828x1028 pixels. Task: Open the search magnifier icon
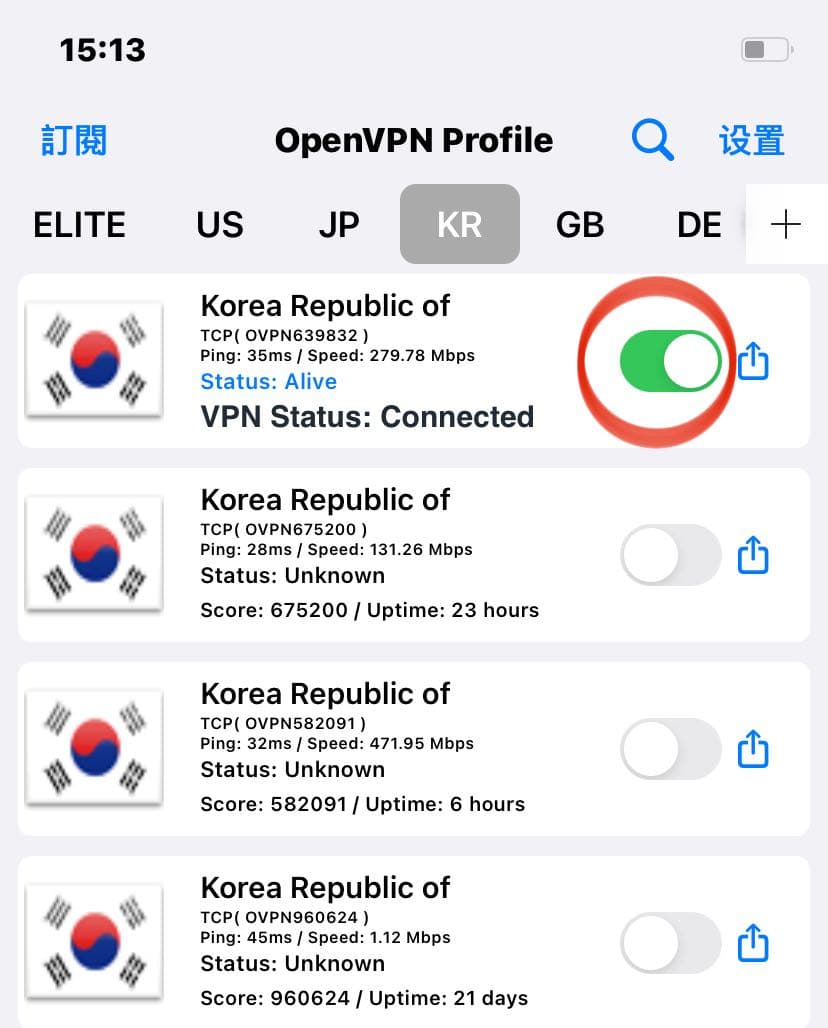(x=652, y=140)
